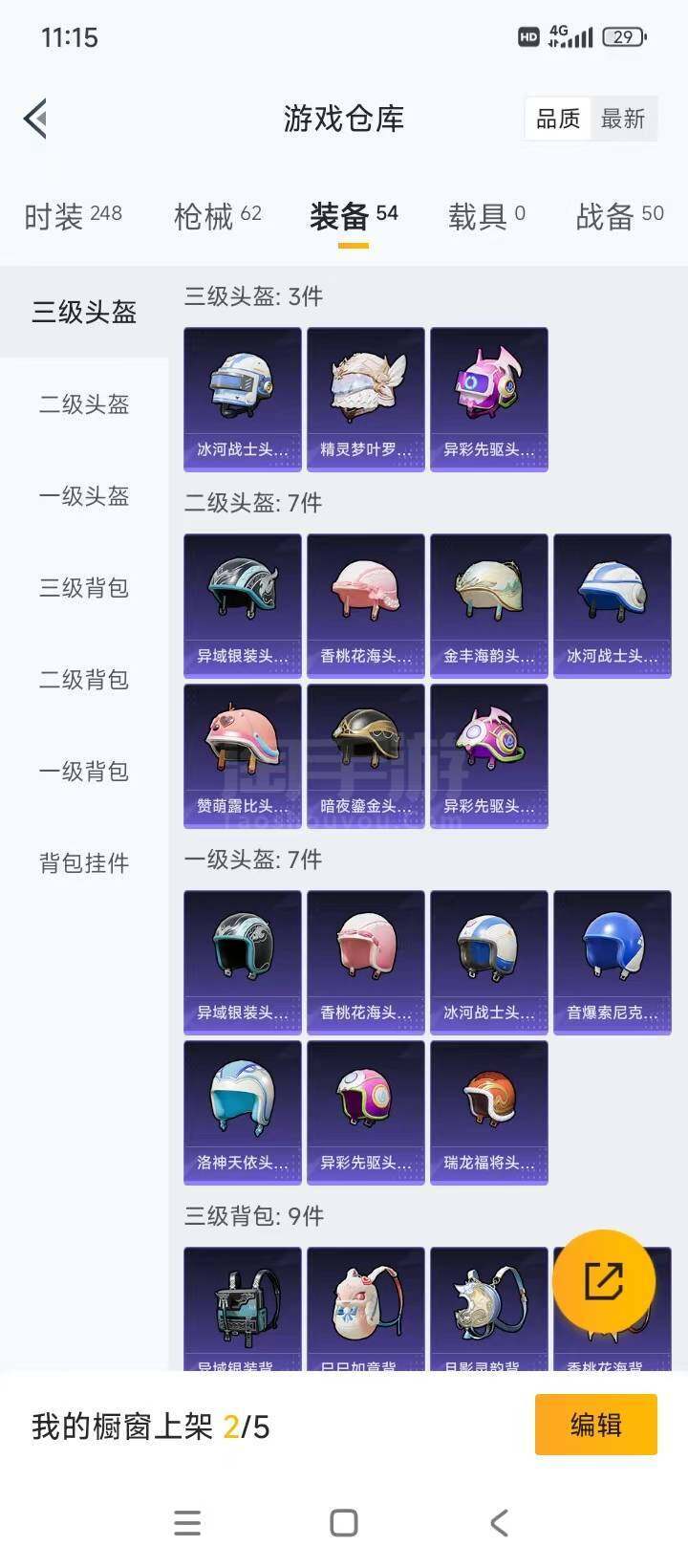Open the 载具 tab
This screenshot has width=688, height=1568.
pyautogui.click(x=486, y=216)
